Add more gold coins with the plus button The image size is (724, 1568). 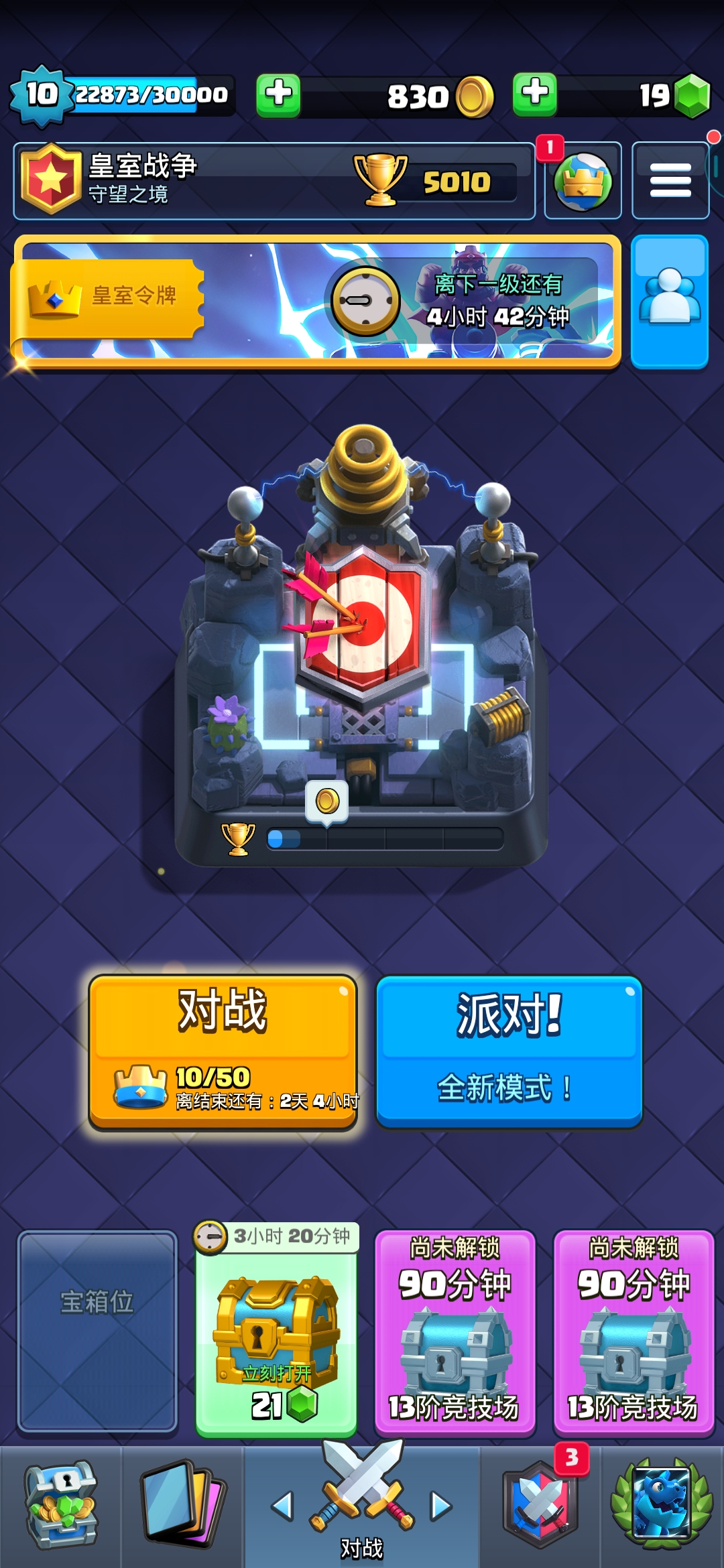[x=278, y=95]
